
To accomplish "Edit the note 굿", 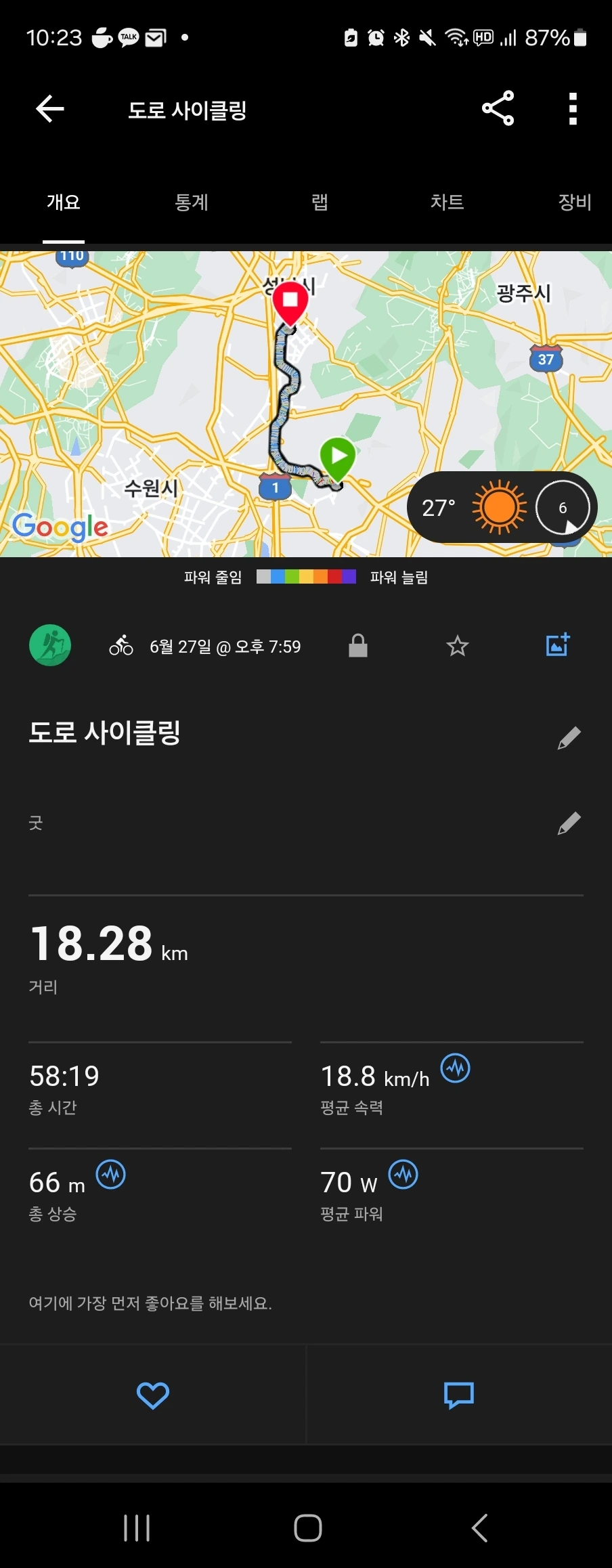I will tap(569, 823).
